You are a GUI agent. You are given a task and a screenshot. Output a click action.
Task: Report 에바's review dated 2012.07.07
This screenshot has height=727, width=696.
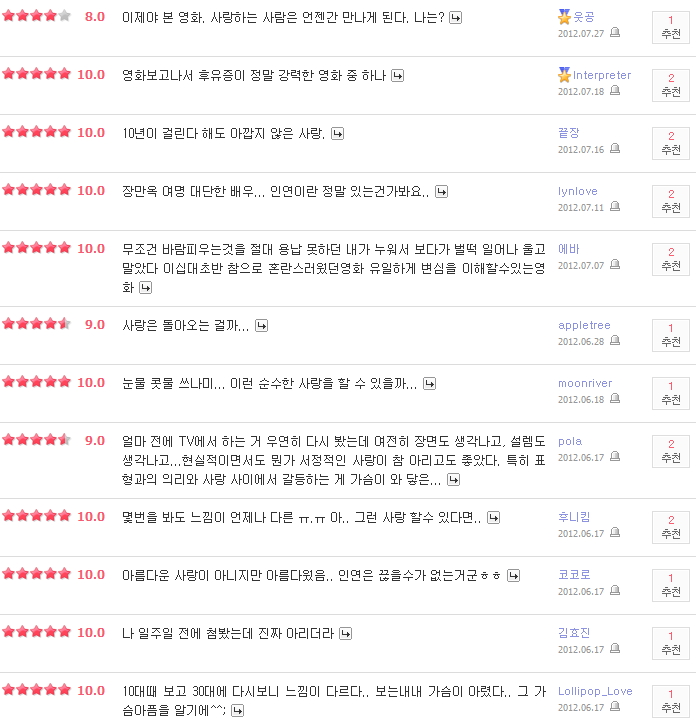(615, 265)
